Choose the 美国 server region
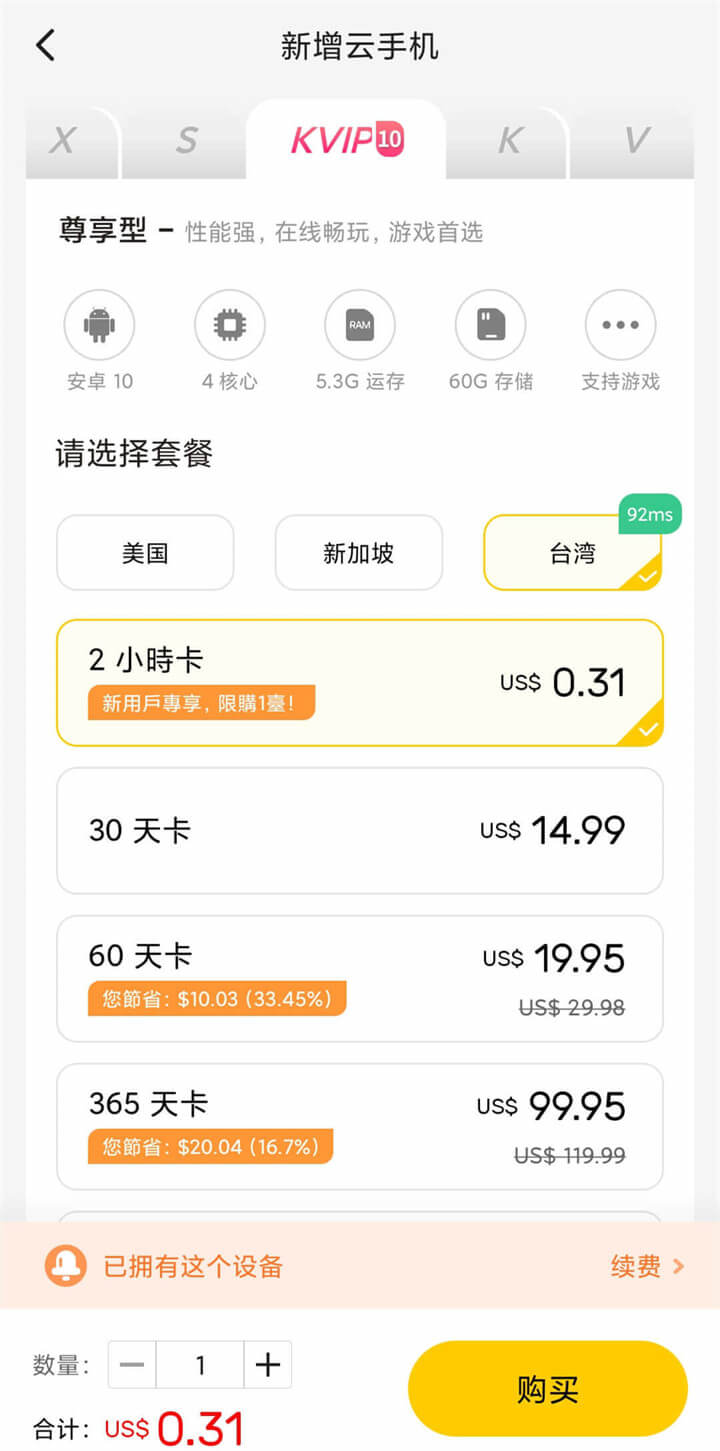 145,553
